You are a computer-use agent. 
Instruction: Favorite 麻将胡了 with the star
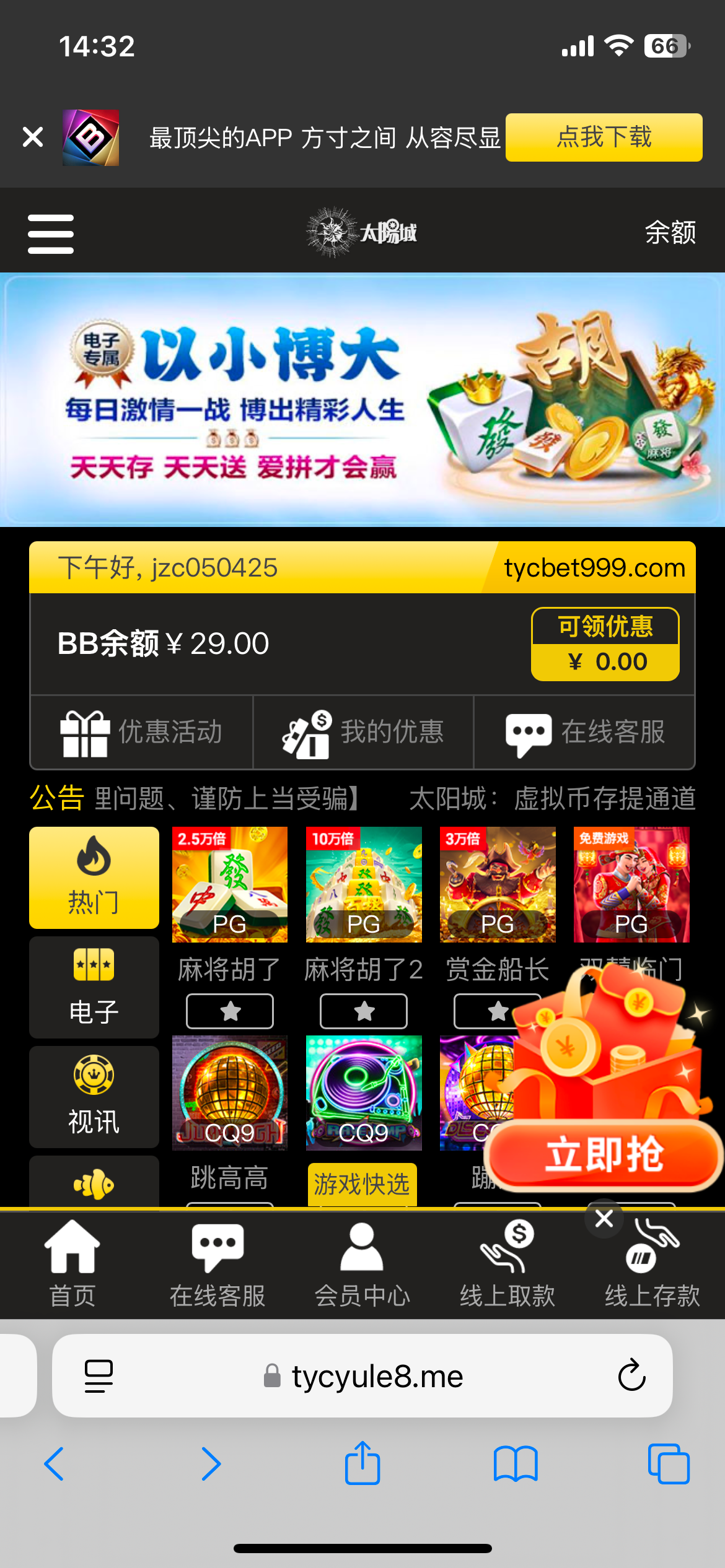click(x=230, y=1011)
